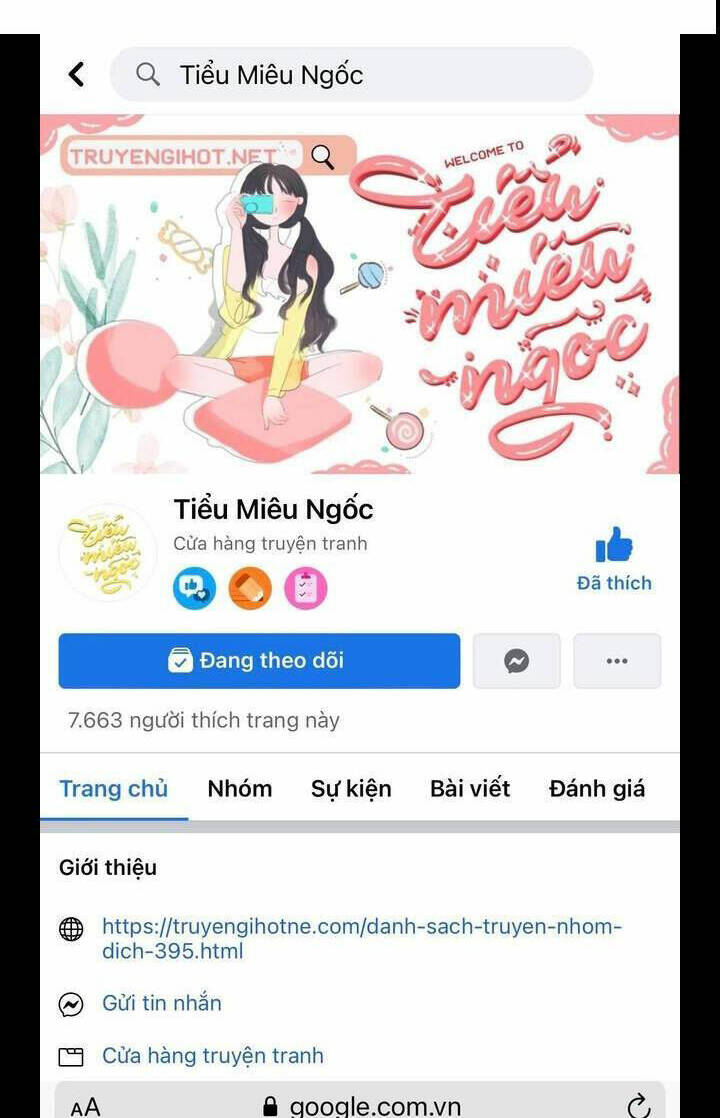The image size is (720, 1118).
Task: Open the truyengihotne.com website link
Action: [361, 938]
